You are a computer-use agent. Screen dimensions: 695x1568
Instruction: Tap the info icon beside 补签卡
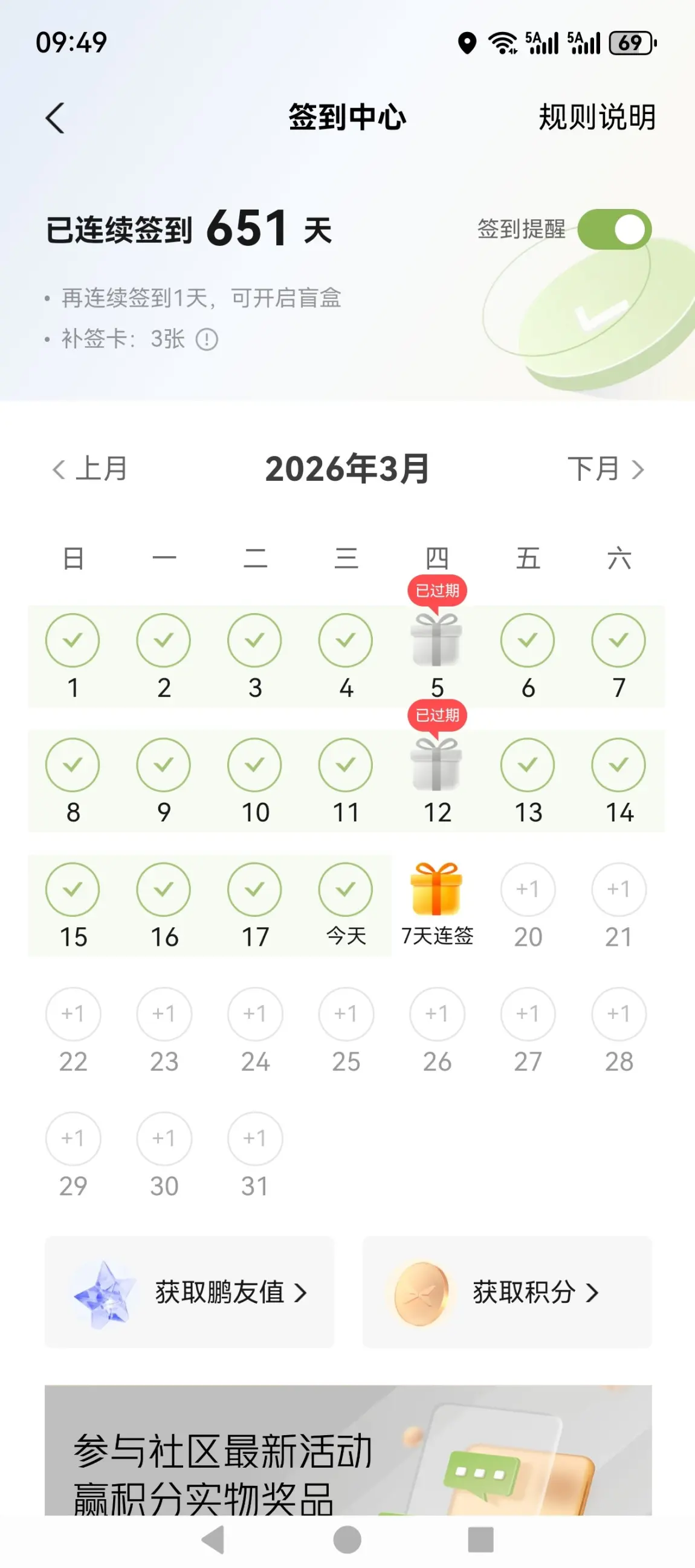pos(207,339)
